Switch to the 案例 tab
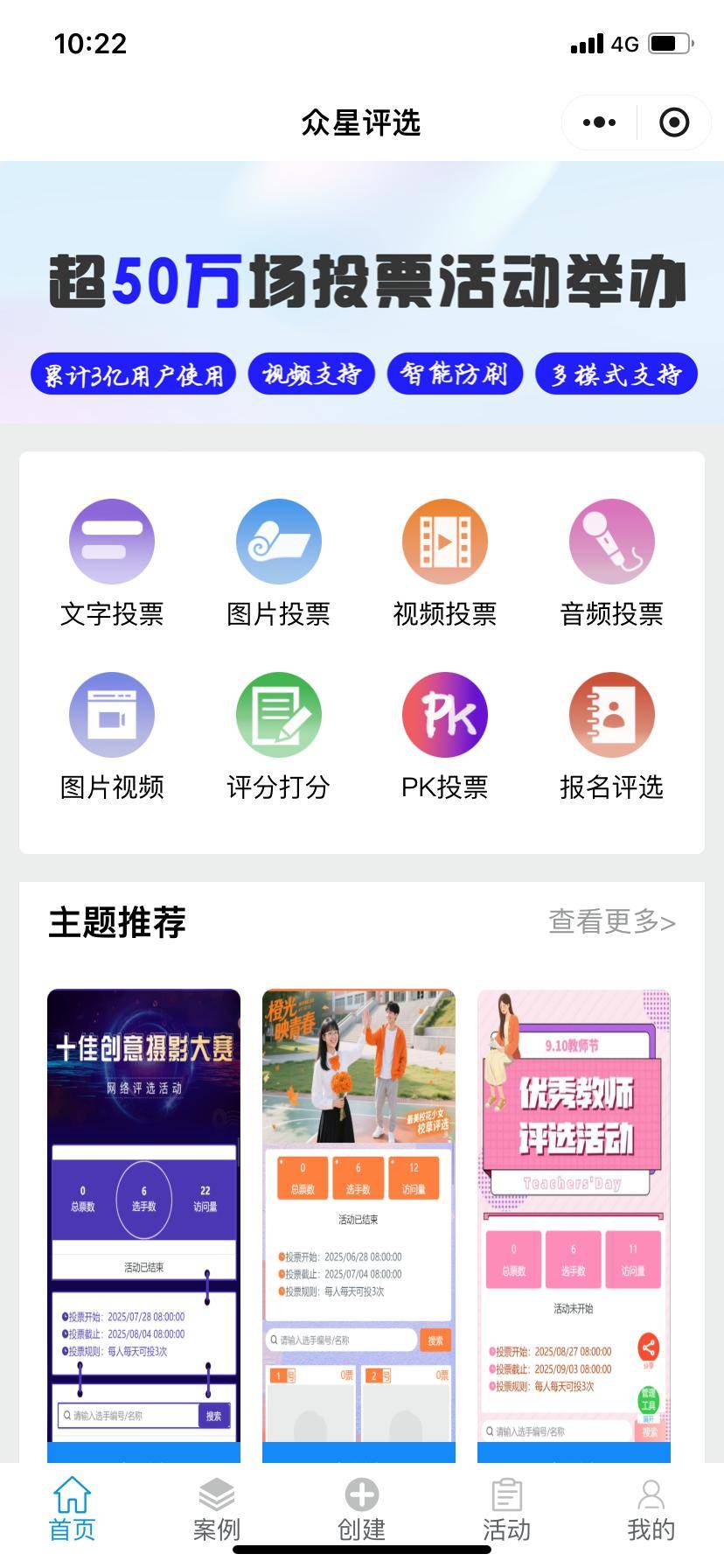Screen dimensions: 724x1568 point(217,1509)
